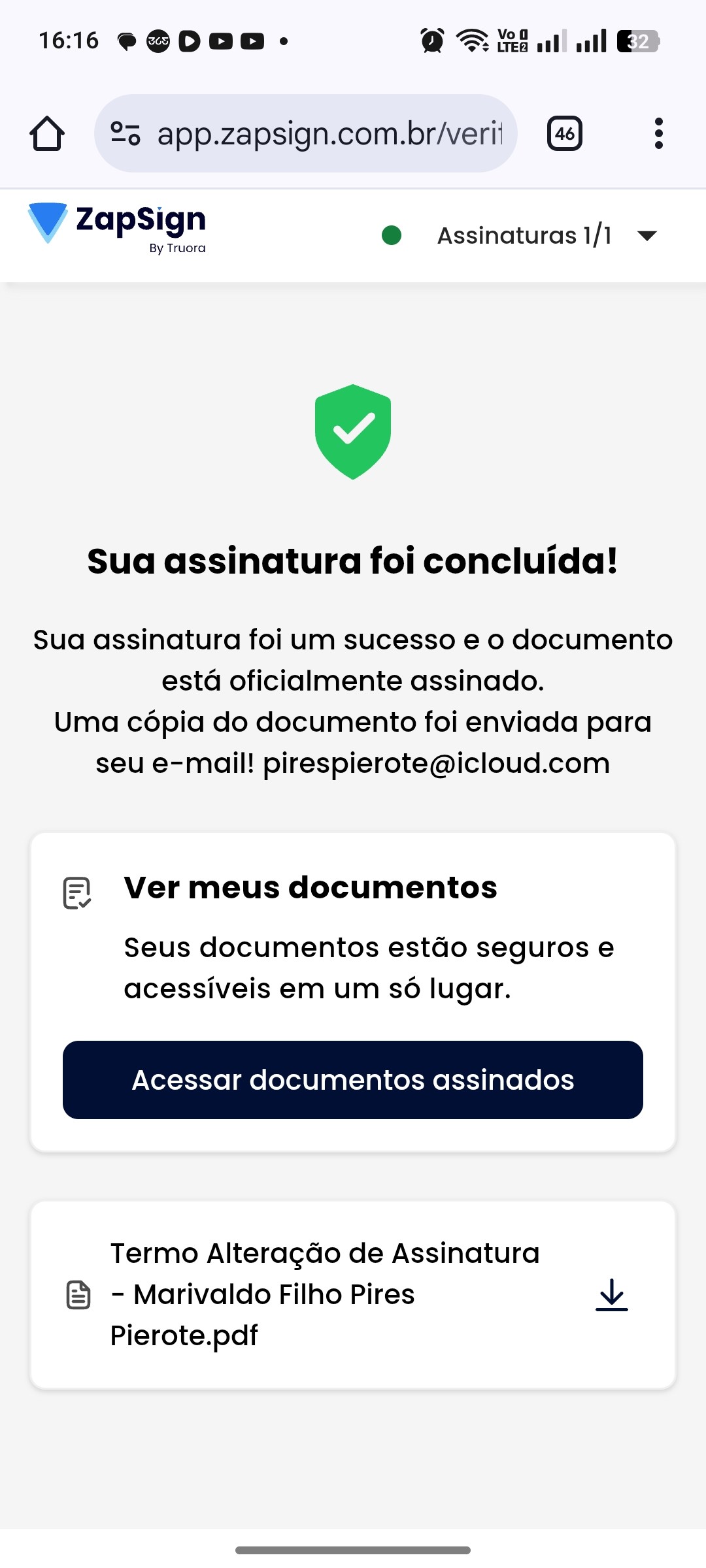Tap the browser home icon
The height and width of the screenshot is (1568, 706).
pos(47,134)
